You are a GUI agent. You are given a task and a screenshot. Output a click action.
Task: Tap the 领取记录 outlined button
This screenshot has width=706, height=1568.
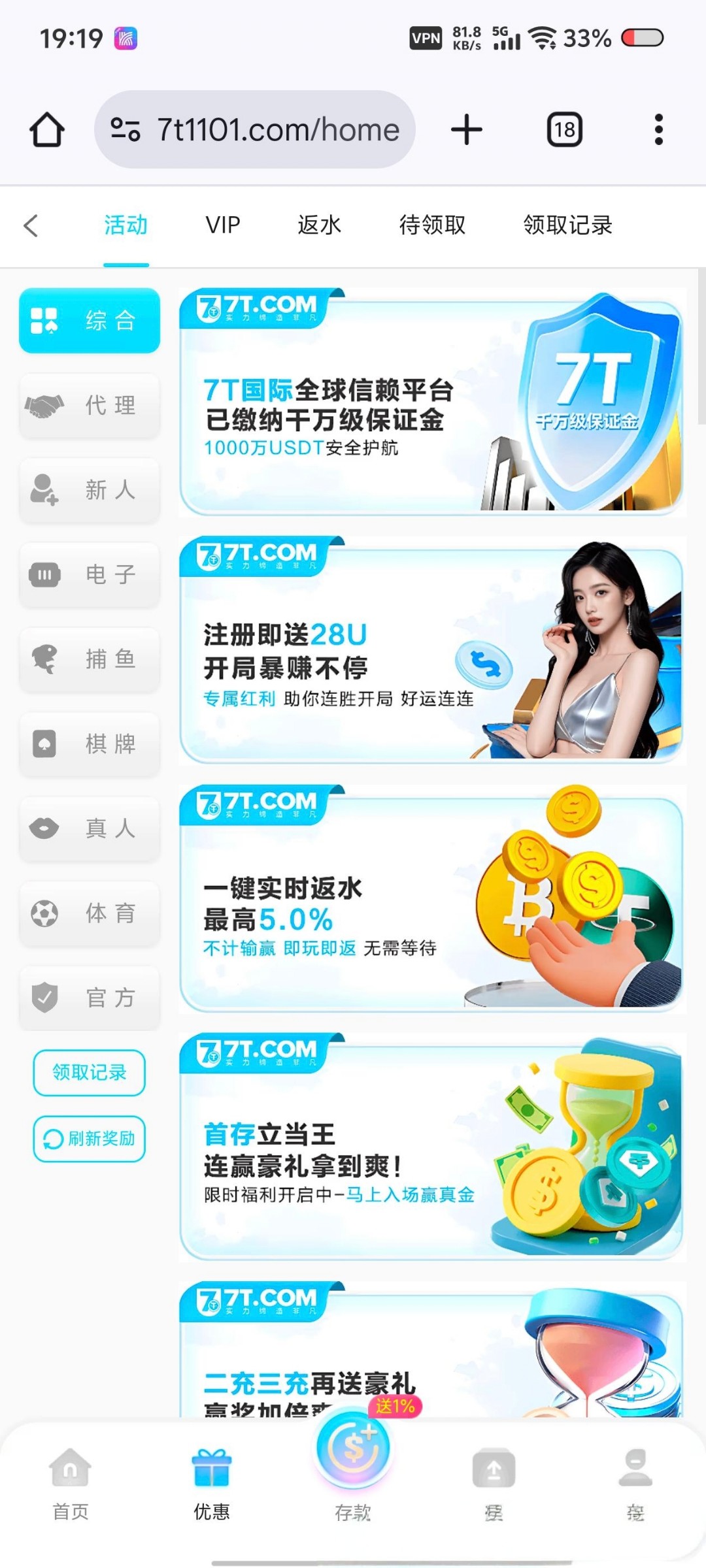click(90, 1072)
